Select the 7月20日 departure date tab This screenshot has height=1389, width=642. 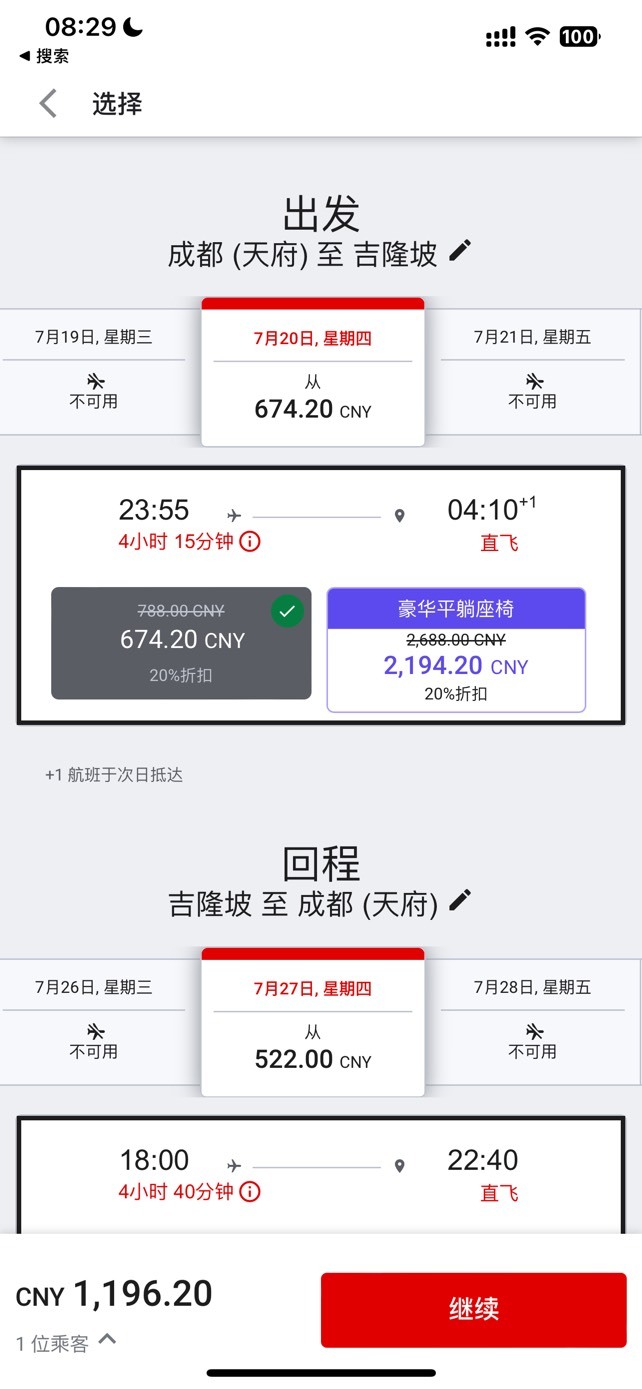tap(313, 372)
